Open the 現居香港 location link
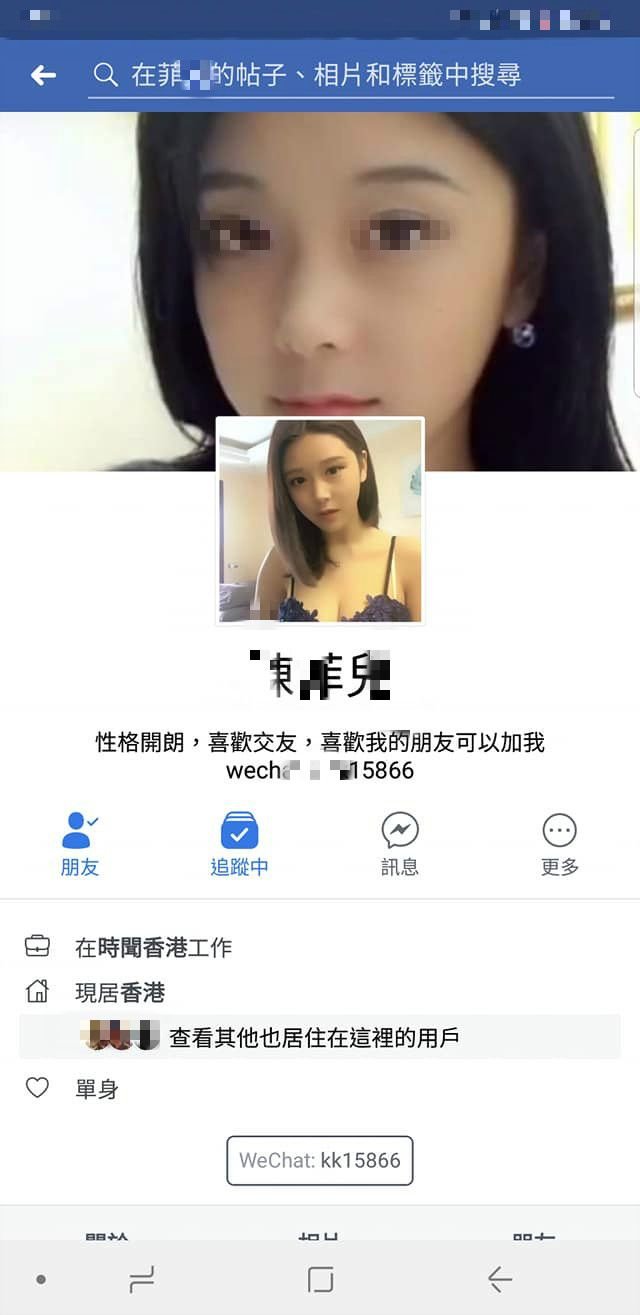Viewport: 640px width, 1315px height. [x=142, y=993]
